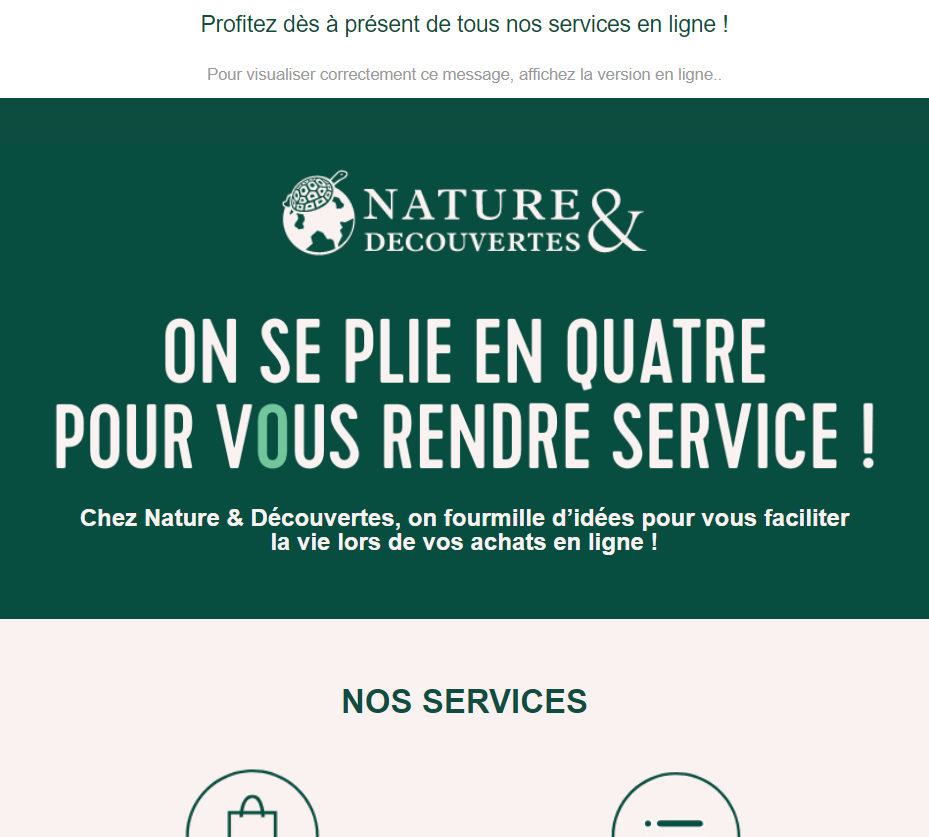
Task: Open the shopping bag service icon
Action: (252, 810)
